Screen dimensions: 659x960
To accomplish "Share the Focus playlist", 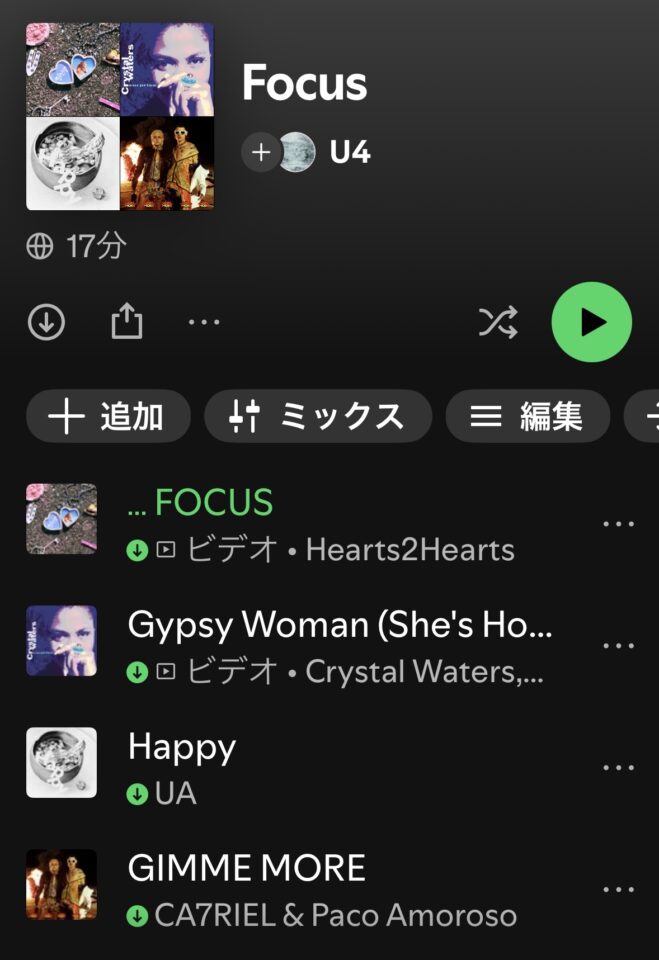I will pyautogui.click(x=126, y=322).
